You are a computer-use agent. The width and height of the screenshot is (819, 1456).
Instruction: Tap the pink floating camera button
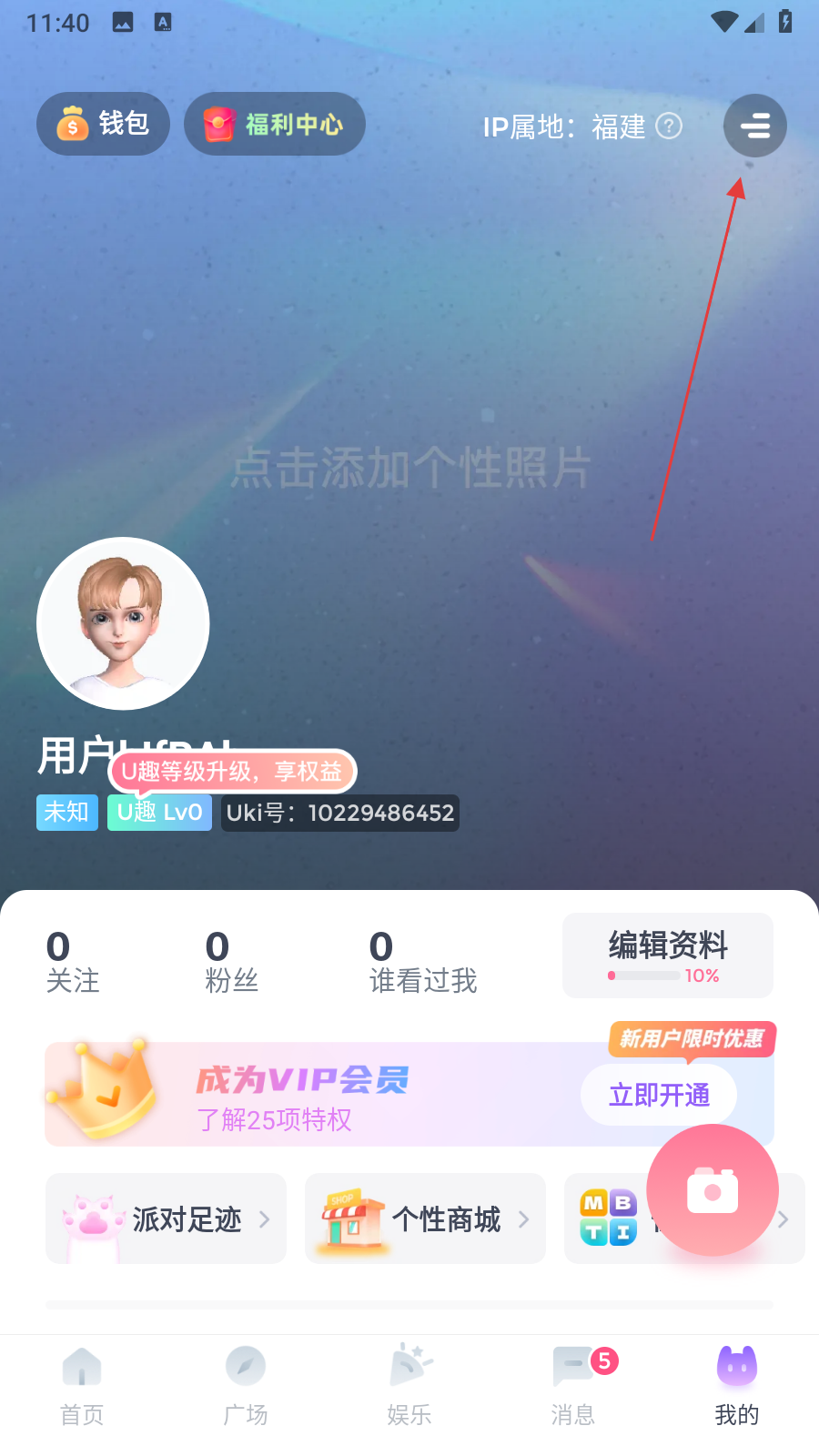pos(713,1189)
